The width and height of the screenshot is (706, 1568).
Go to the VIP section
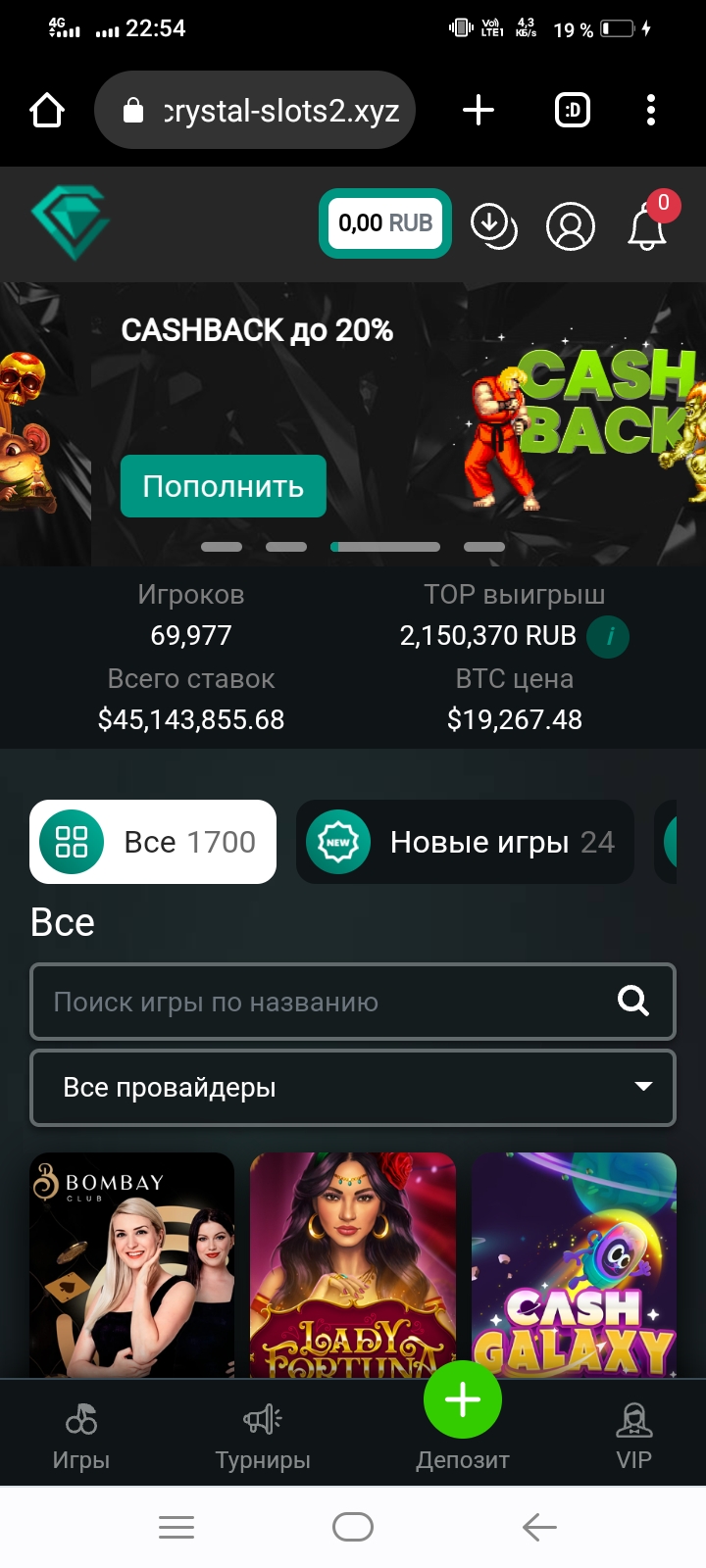click(633, 1437)
